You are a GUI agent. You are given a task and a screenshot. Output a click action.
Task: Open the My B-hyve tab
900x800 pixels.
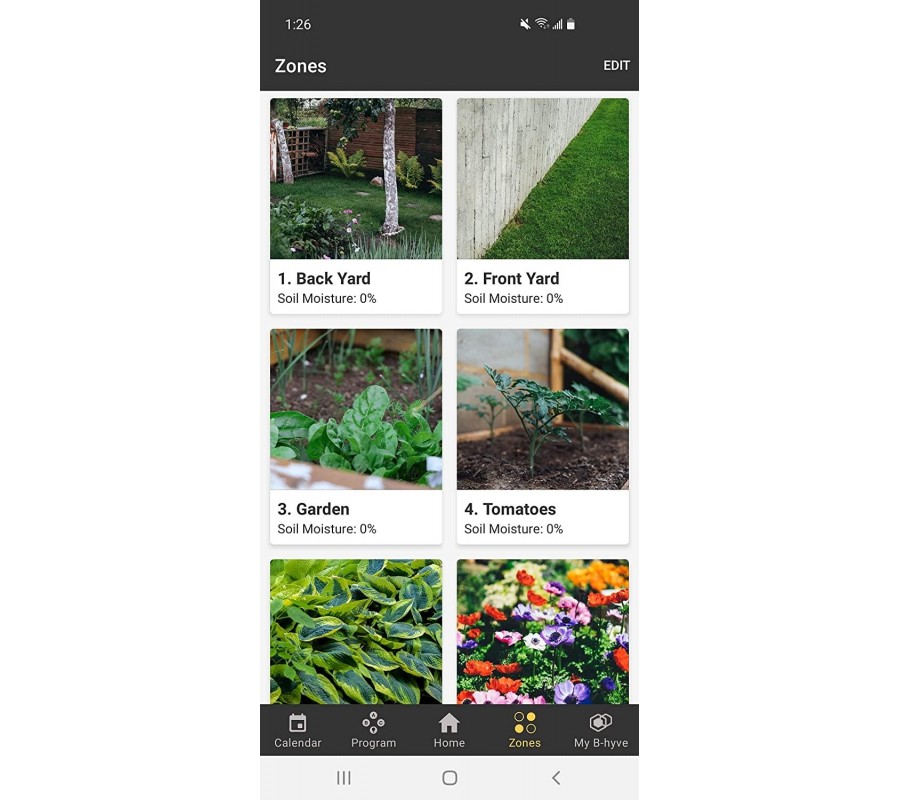[x=600, y=730]
